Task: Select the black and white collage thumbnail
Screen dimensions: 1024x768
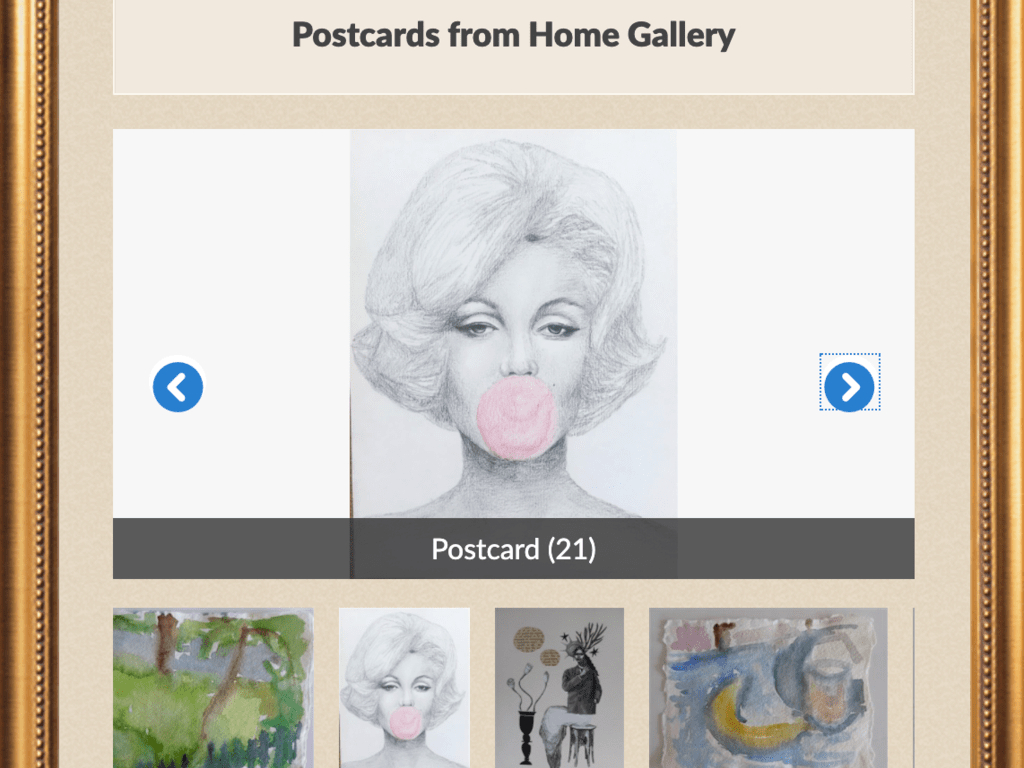Action: [559, 687]
